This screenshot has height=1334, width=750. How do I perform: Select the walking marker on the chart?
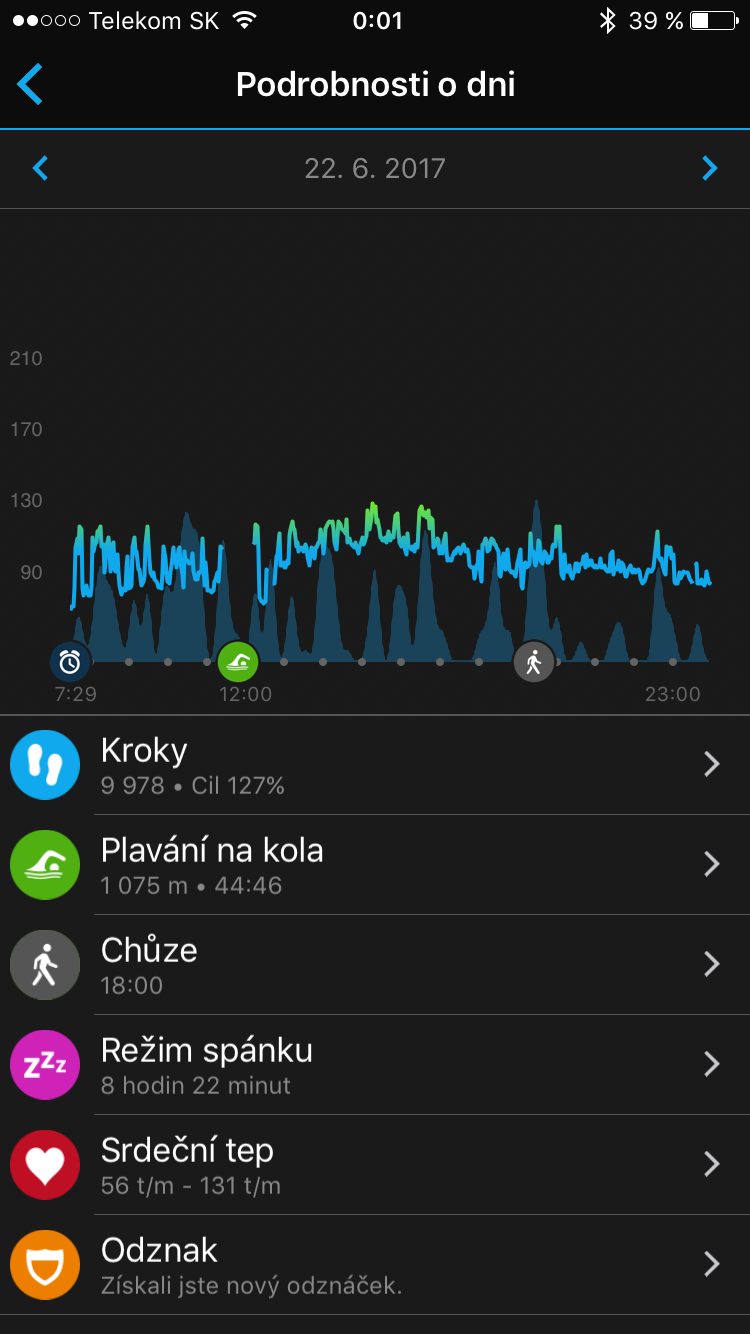coord(534,661)
